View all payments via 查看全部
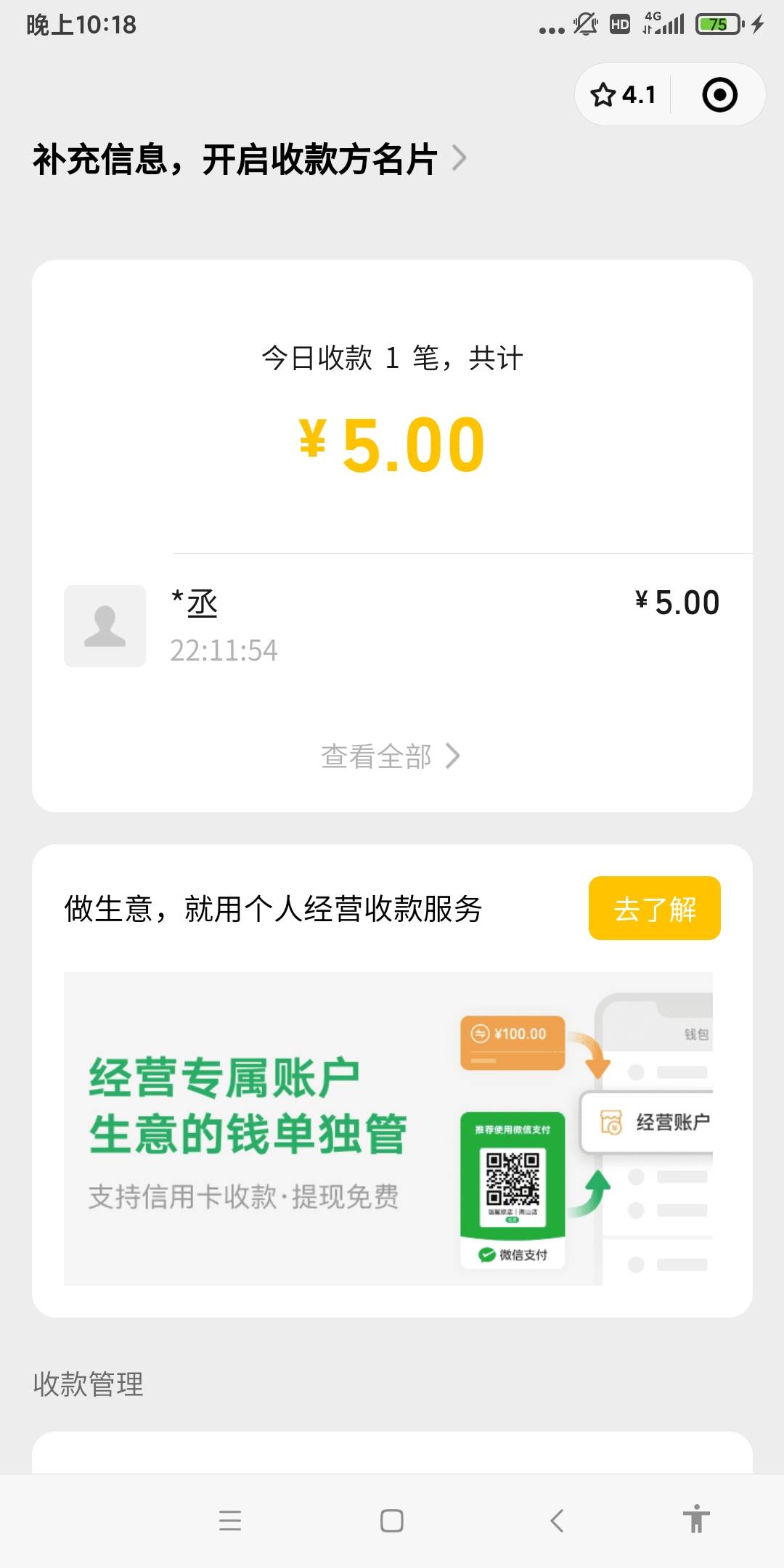Screen dimensions: 784x1568 pos(391,756)
